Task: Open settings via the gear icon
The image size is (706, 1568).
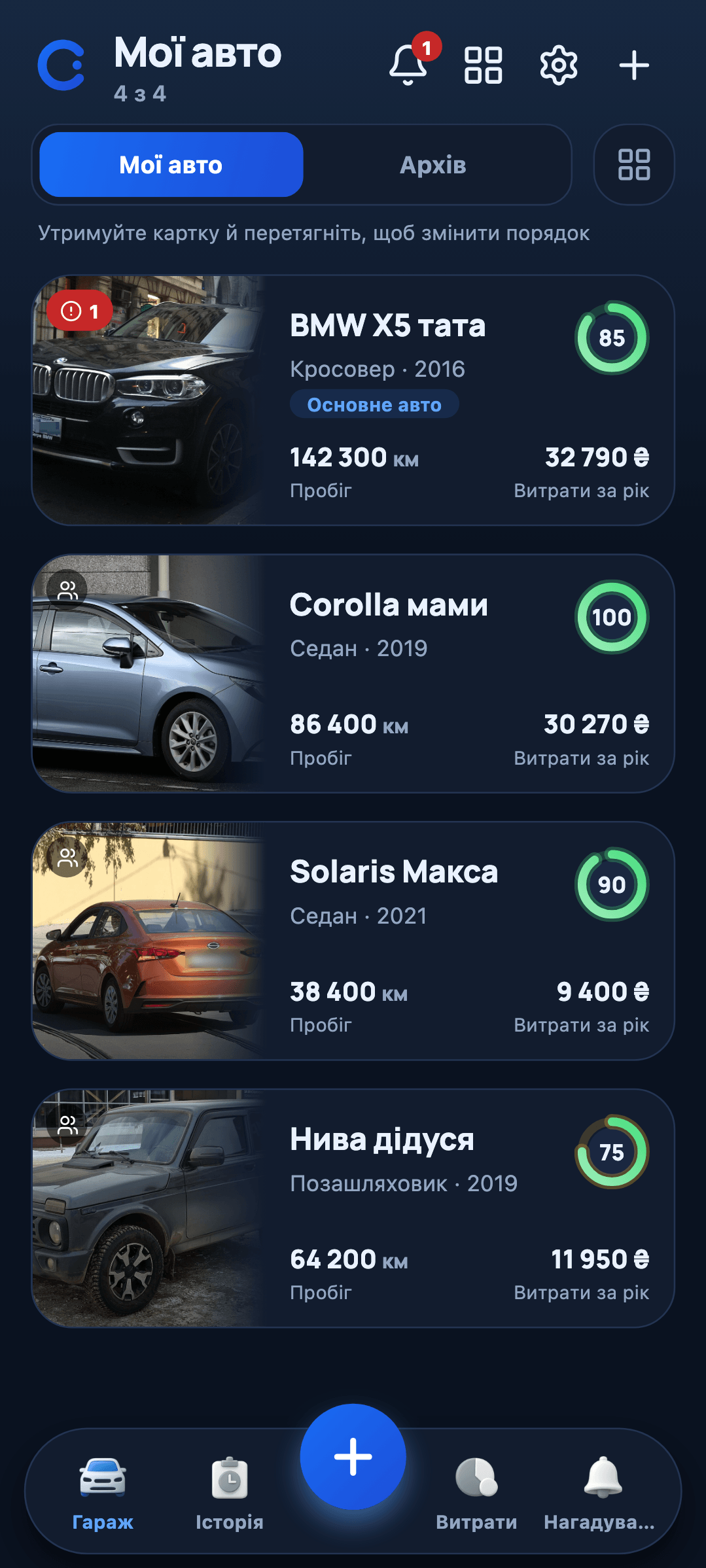Action: click(559, 65)
